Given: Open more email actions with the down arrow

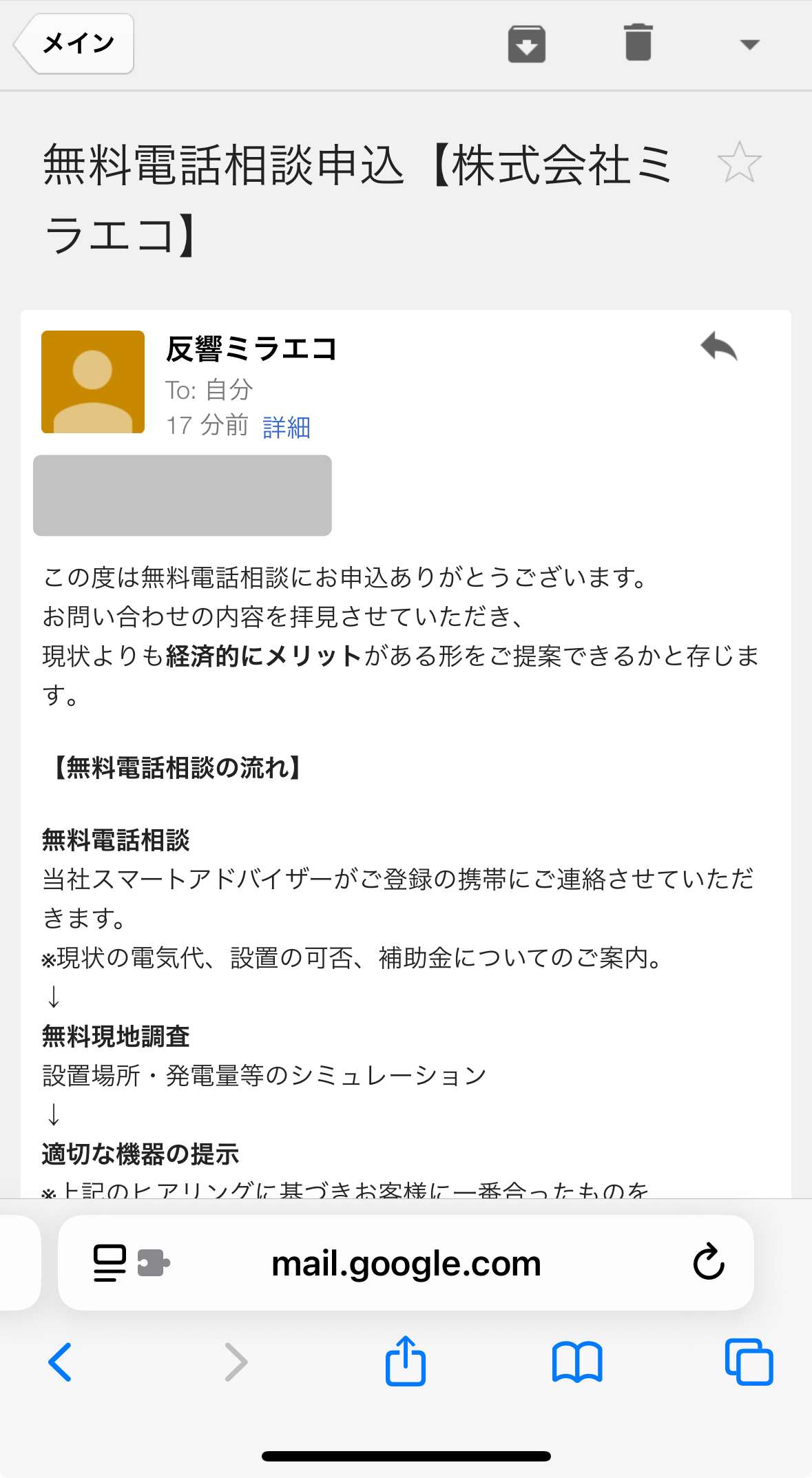Looking at the screenshot, I should pyautogui.click(x=750, y=43).
